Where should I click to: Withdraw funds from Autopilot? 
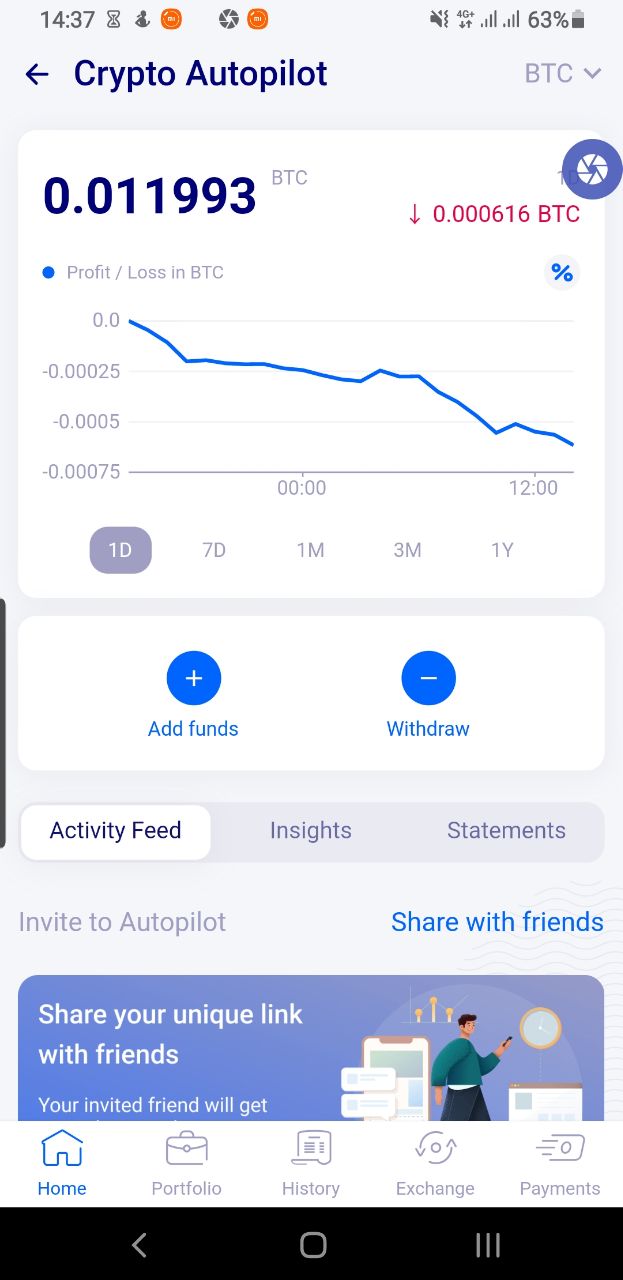428,694
